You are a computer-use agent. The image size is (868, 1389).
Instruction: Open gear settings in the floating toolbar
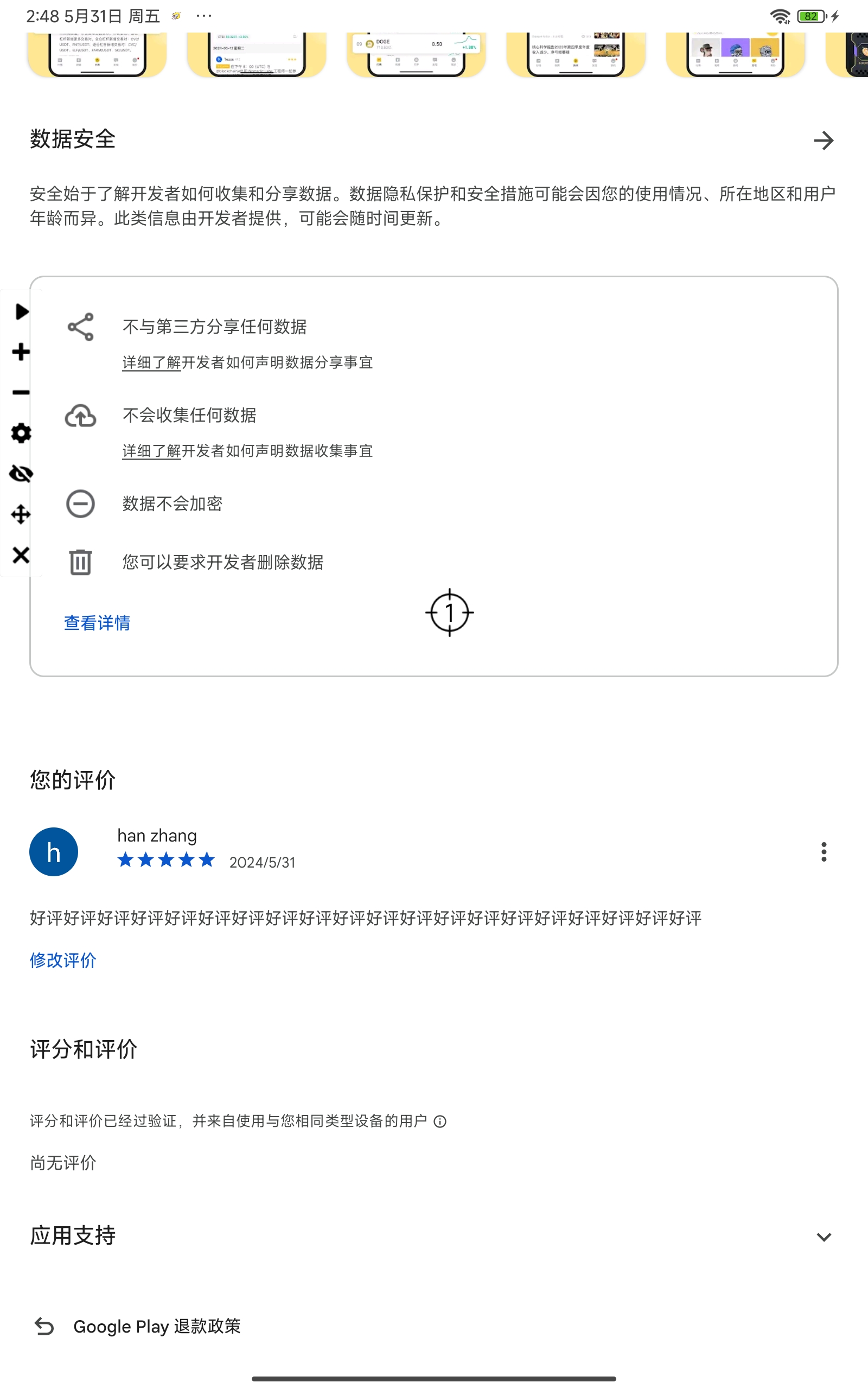[x=21, y=434]
